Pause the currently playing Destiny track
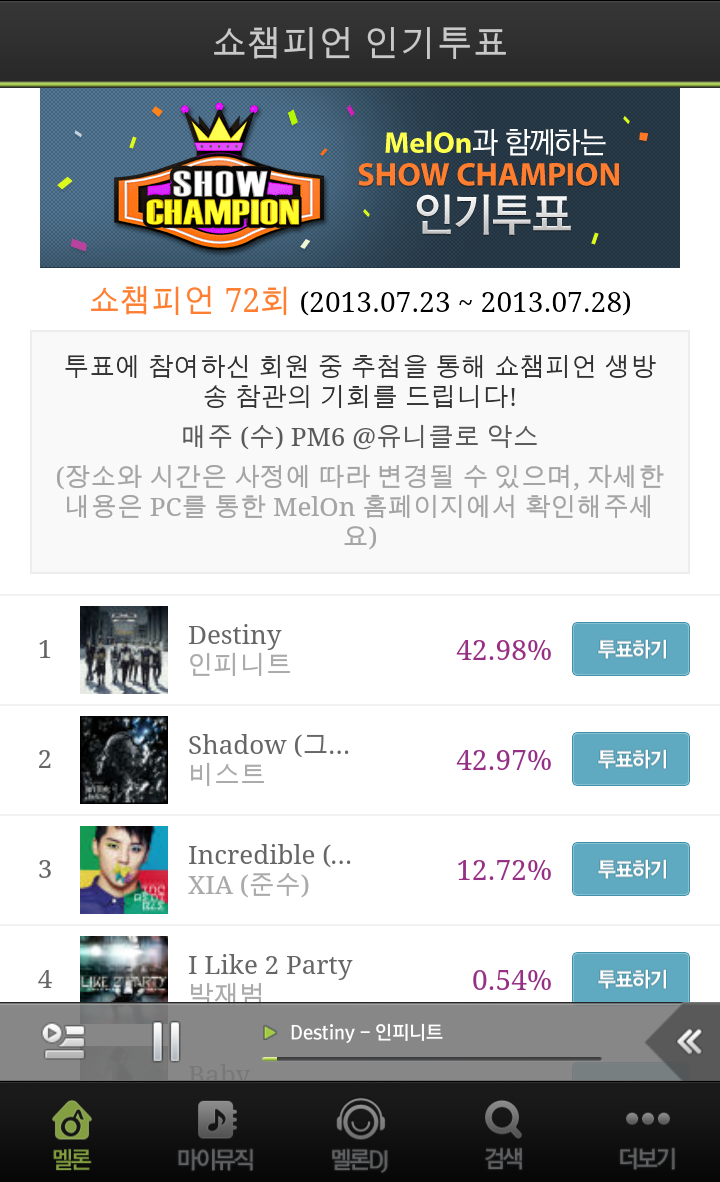The image size is (720, 1182). [166, 1040]
